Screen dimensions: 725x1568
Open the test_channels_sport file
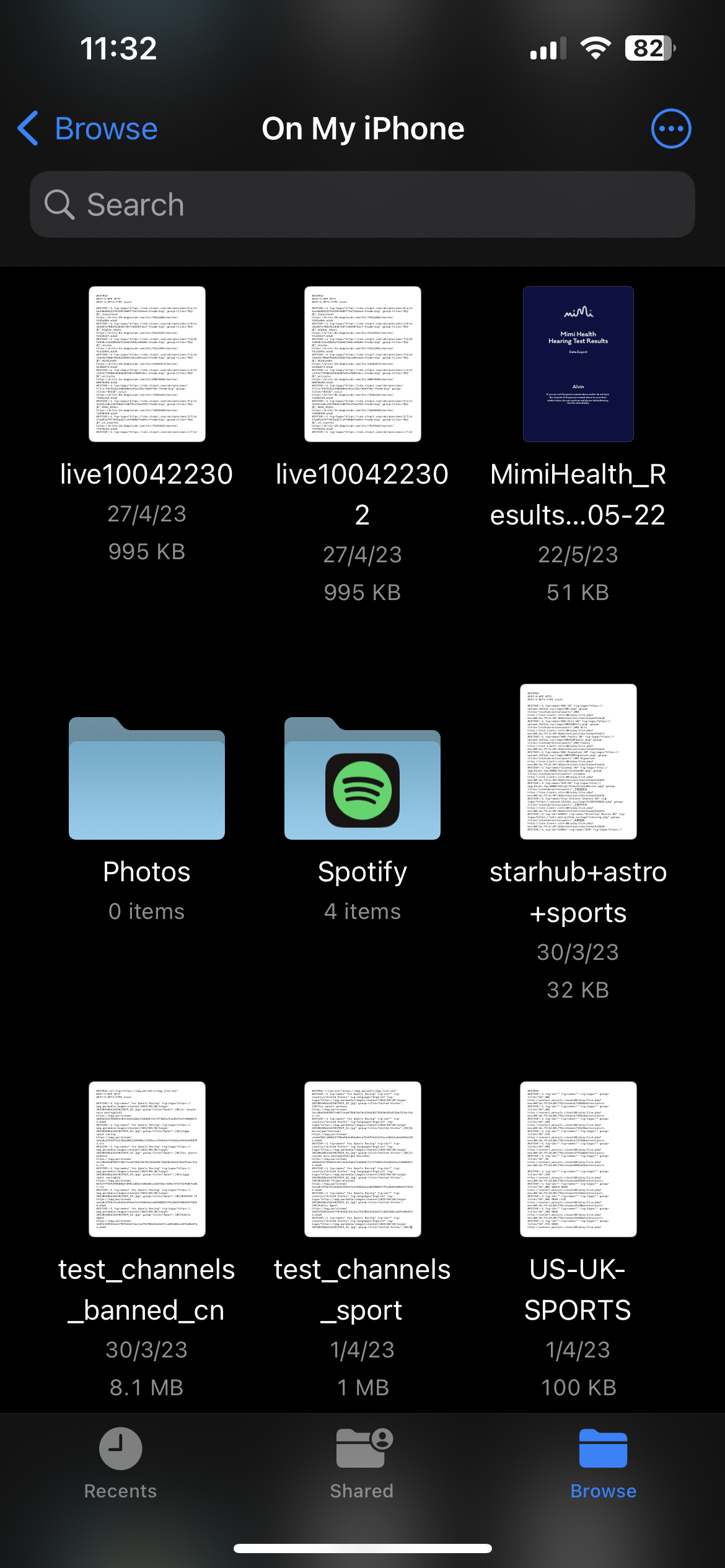tap(362, 1159)
